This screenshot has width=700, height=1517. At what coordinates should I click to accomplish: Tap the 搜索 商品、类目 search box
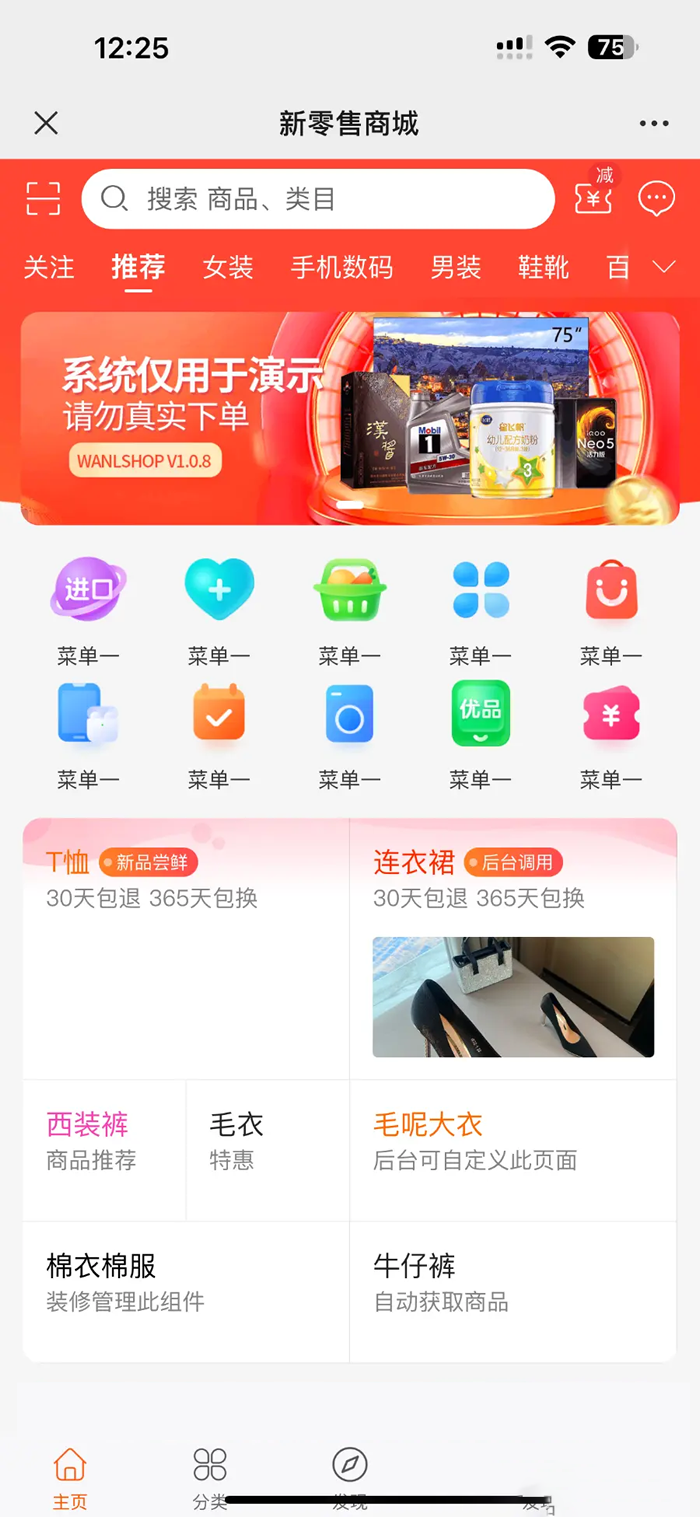(x=318, y=199)
